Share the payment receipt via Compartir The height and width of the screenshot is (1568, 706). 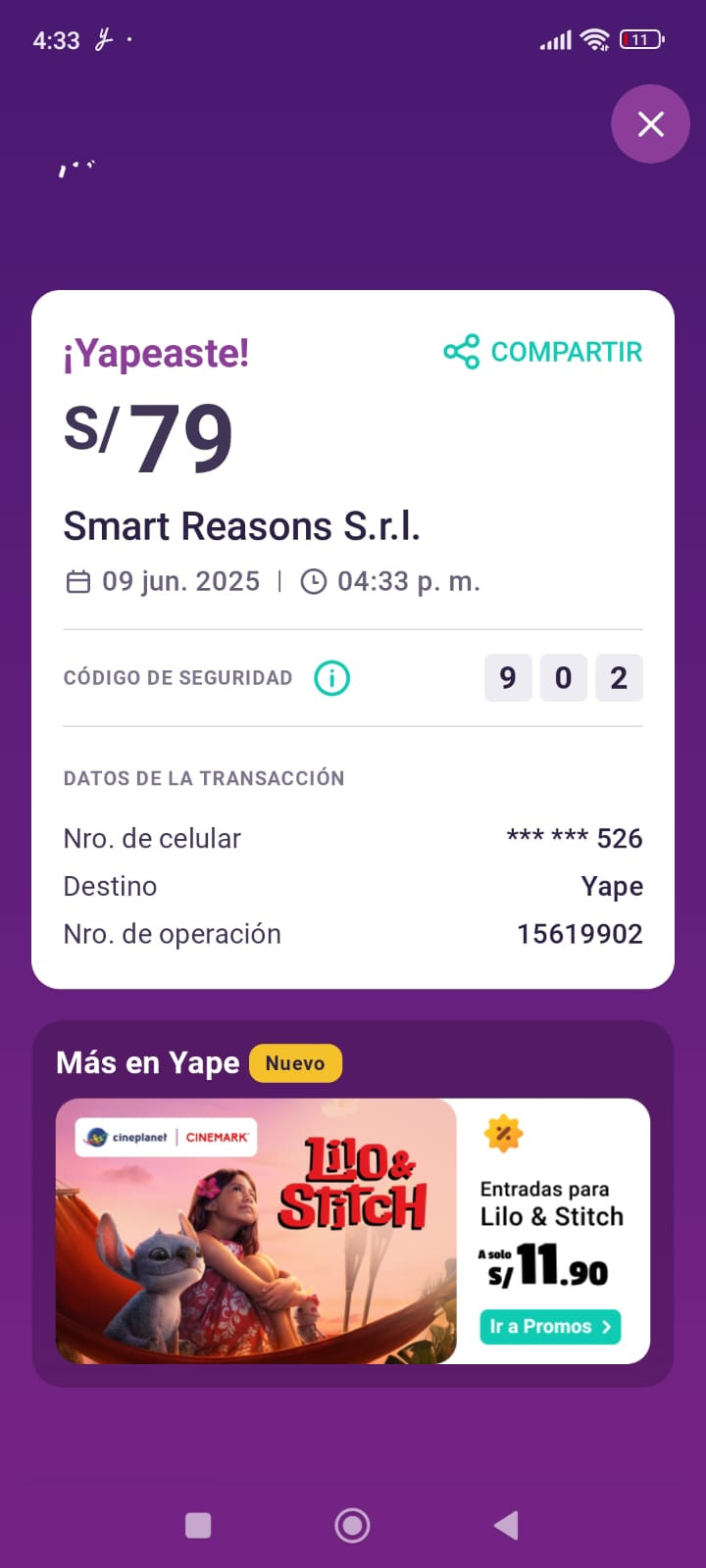coord(543,352)
